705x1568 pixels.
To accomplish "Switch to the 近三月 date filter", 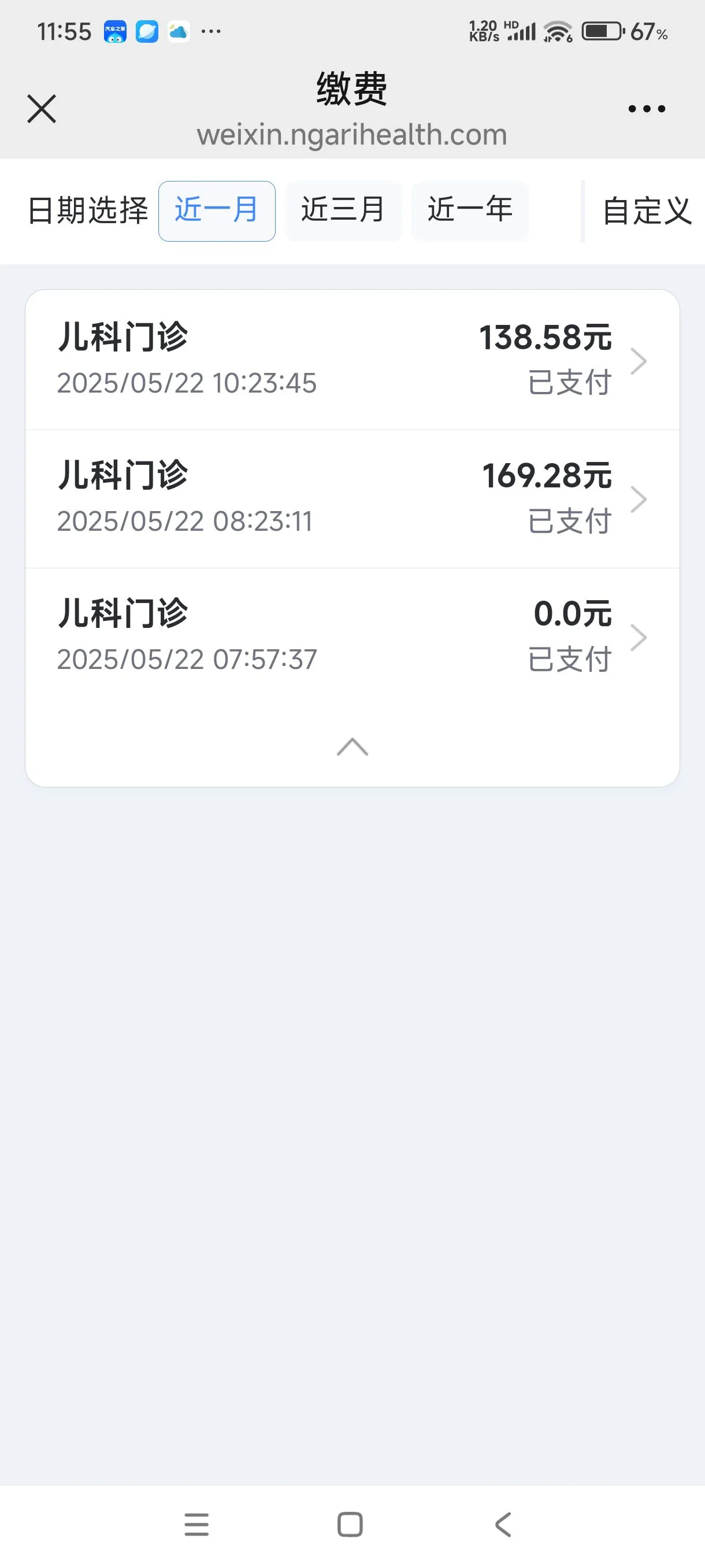I will (343, 210).
